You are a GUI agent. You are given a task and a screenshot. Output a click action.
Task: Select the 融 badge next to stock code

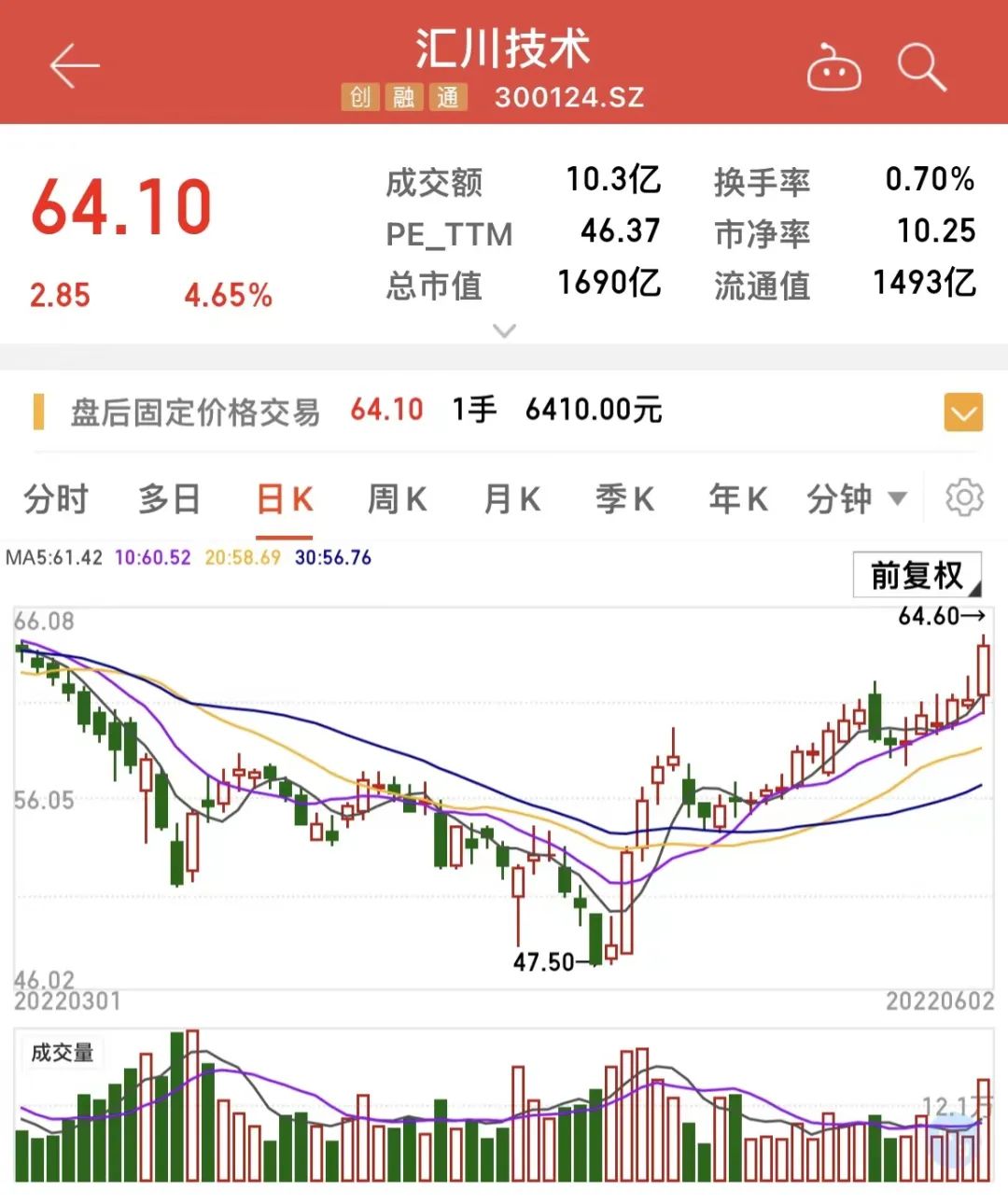[405, 97]
